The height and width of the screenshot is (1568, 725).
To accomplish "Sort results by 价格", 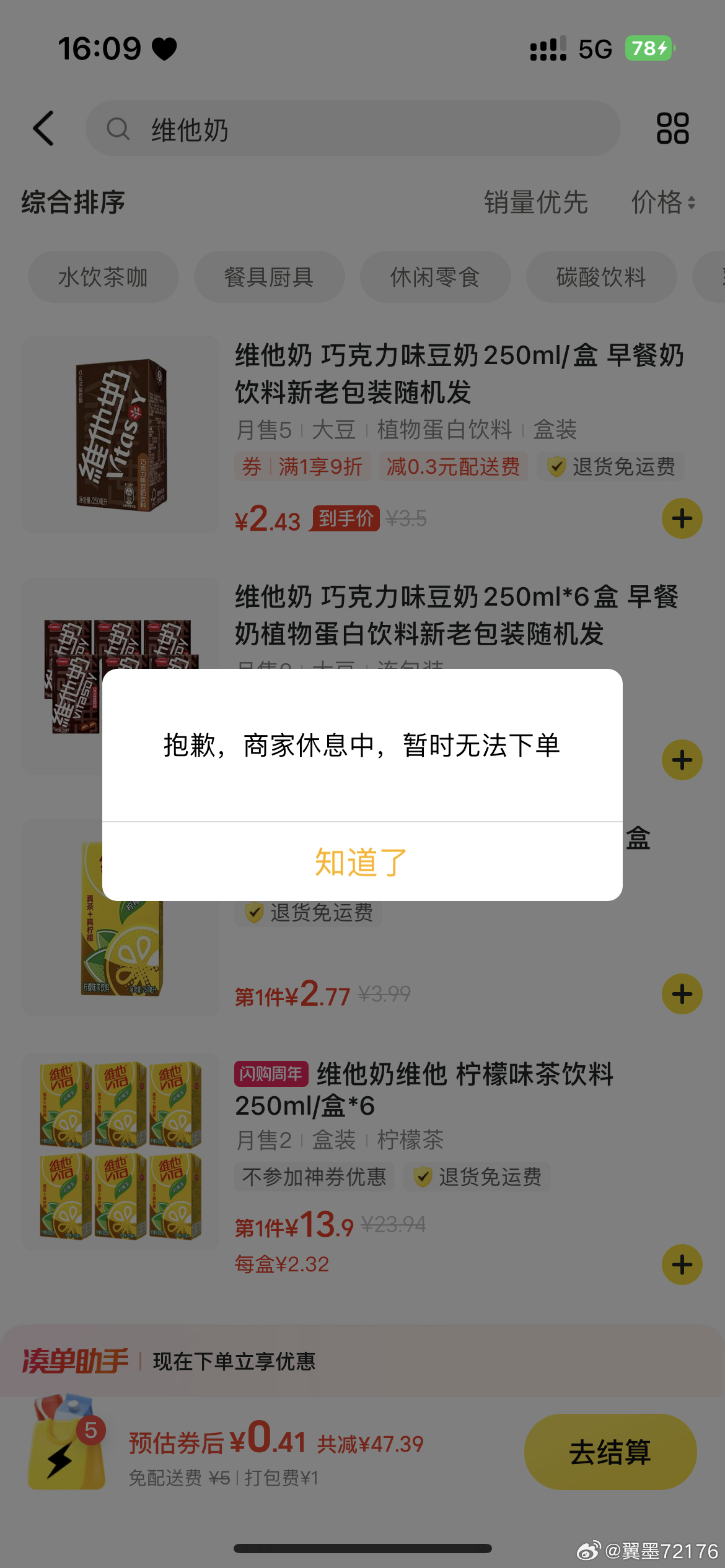I will click(x=662, y=203).
